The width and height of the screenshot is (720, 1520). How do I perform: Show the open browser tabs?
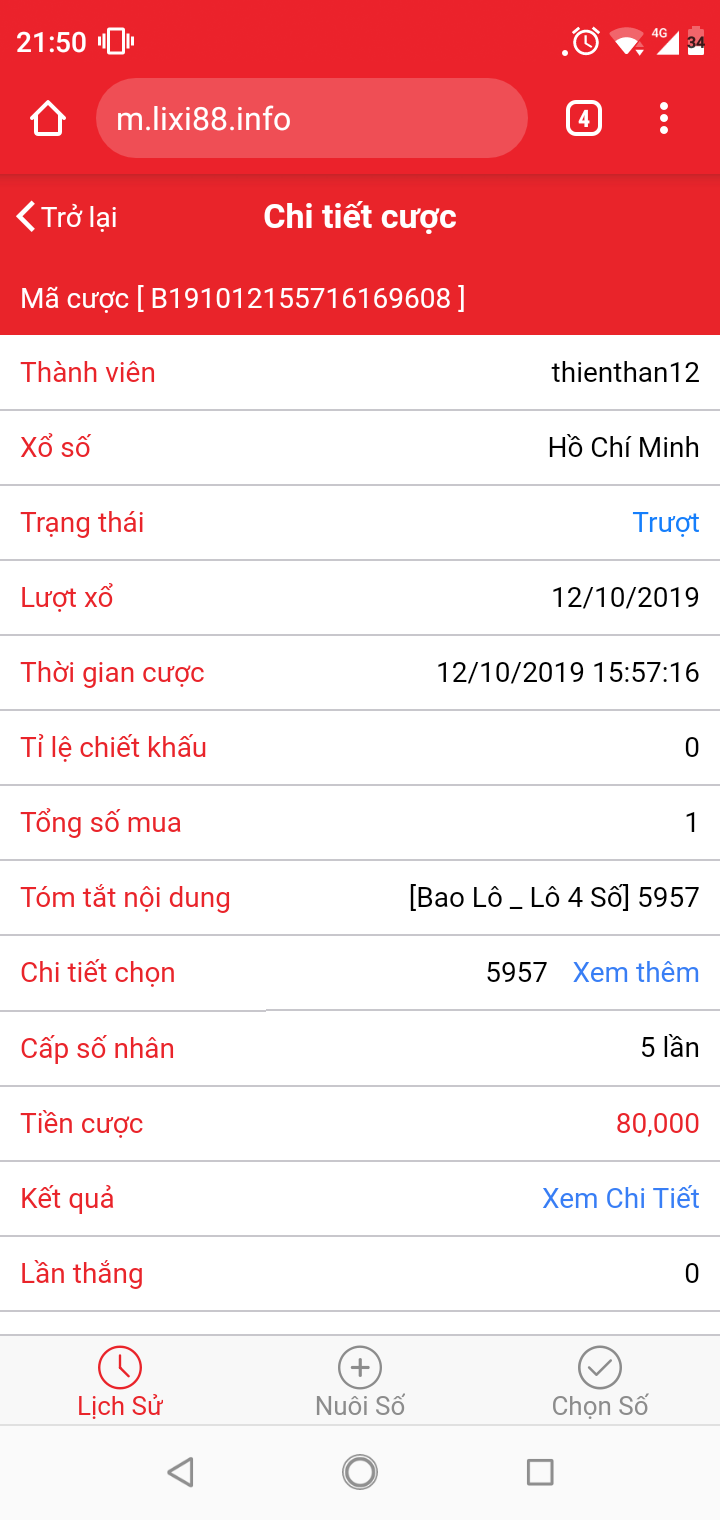pos(584,119)
